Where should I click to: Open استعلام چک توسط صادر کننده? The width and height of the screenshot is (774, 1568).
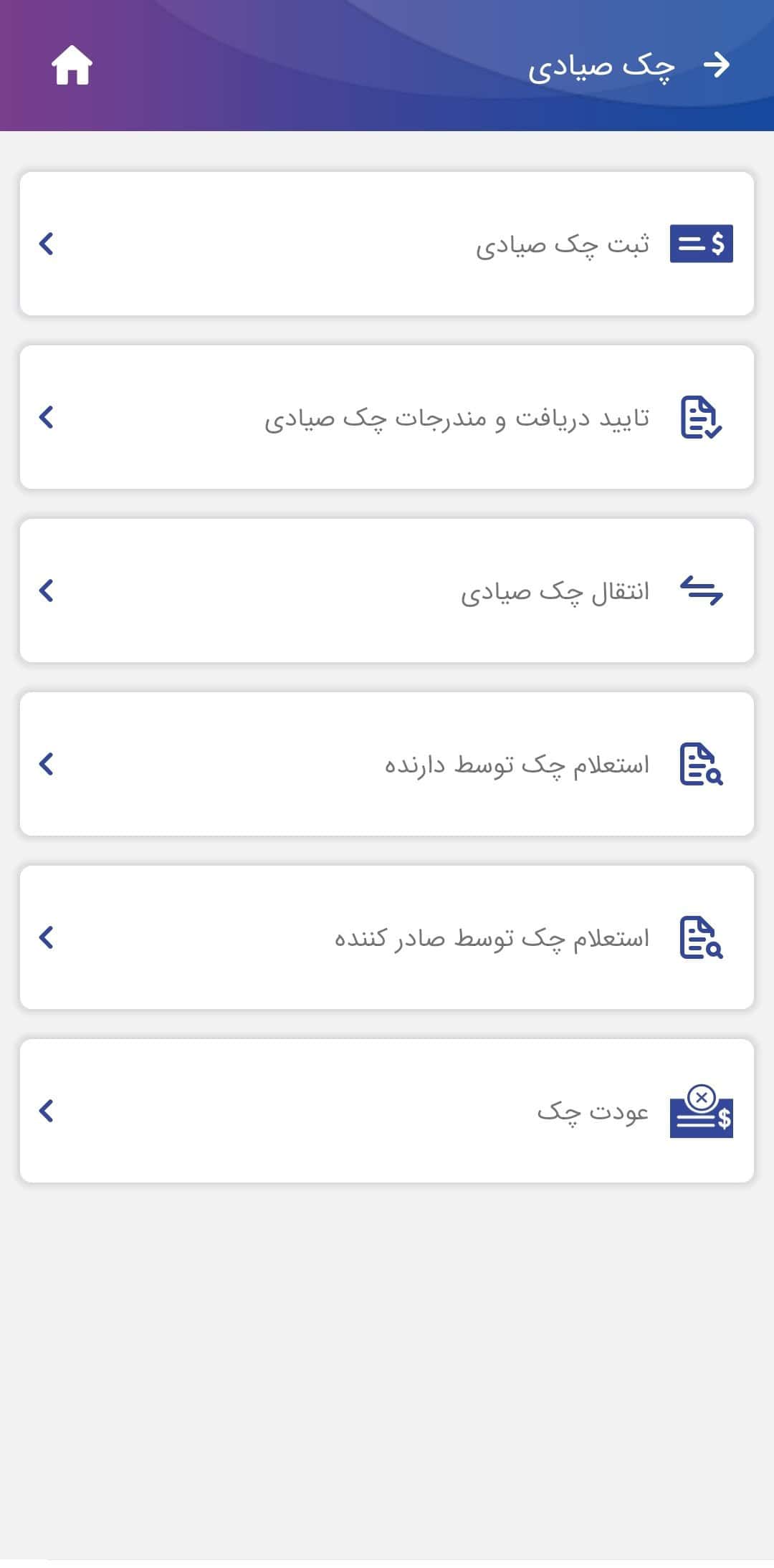tap(387, 937)
